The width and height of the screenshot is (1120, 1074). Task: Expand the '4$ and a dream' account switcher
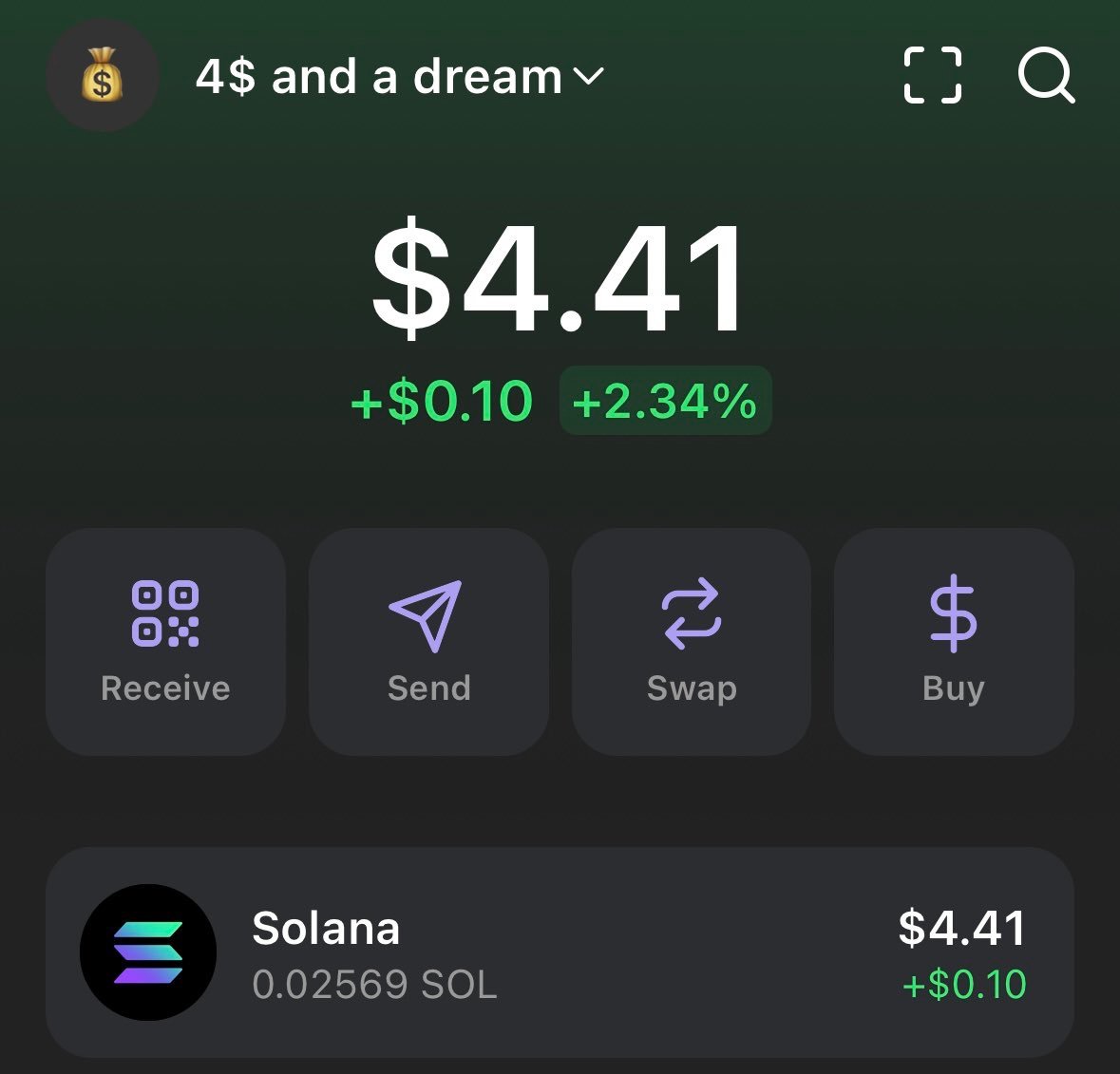coord(399,77)
